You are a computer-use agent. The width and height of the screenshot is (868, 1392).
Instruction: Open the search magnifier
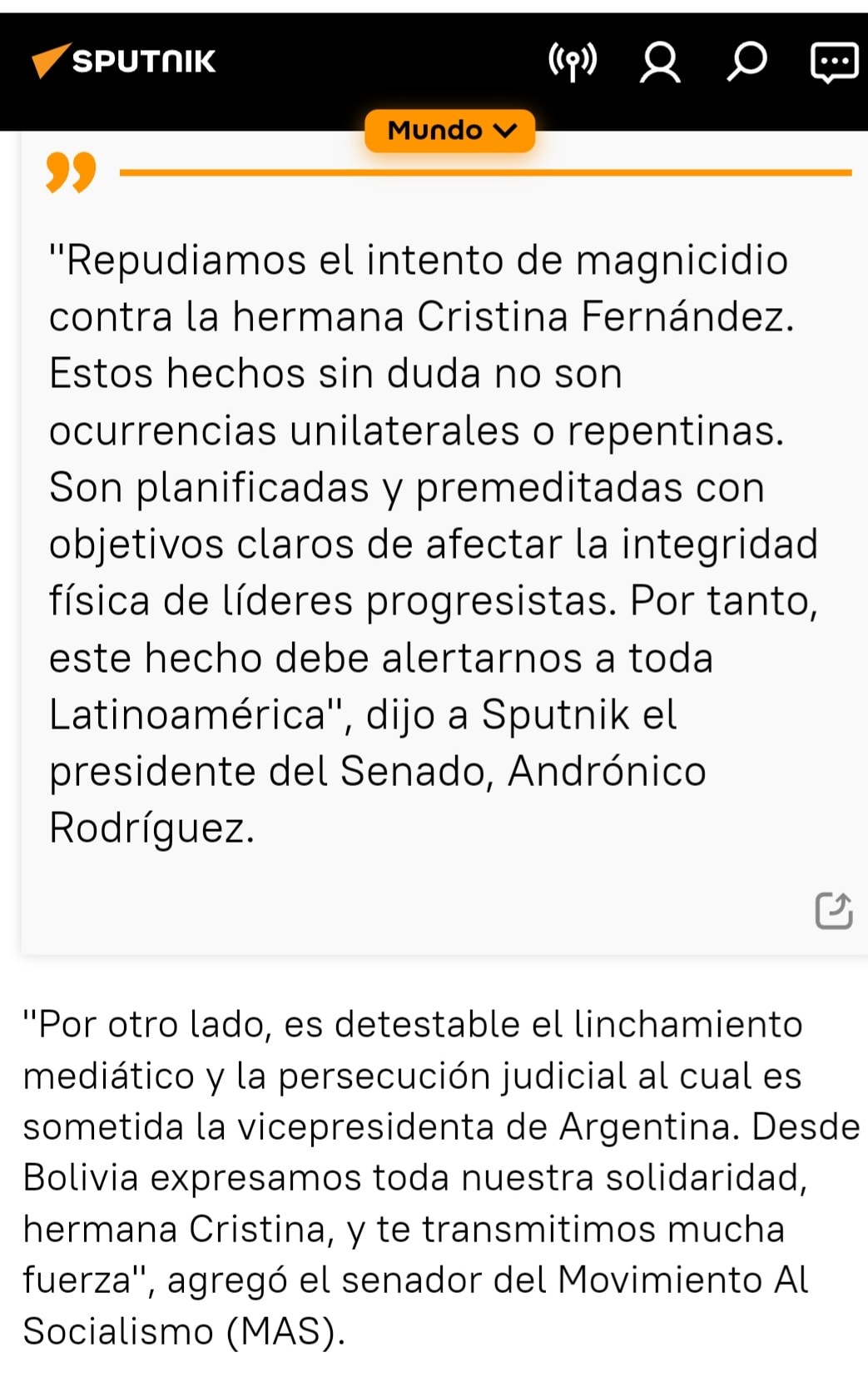746,62
